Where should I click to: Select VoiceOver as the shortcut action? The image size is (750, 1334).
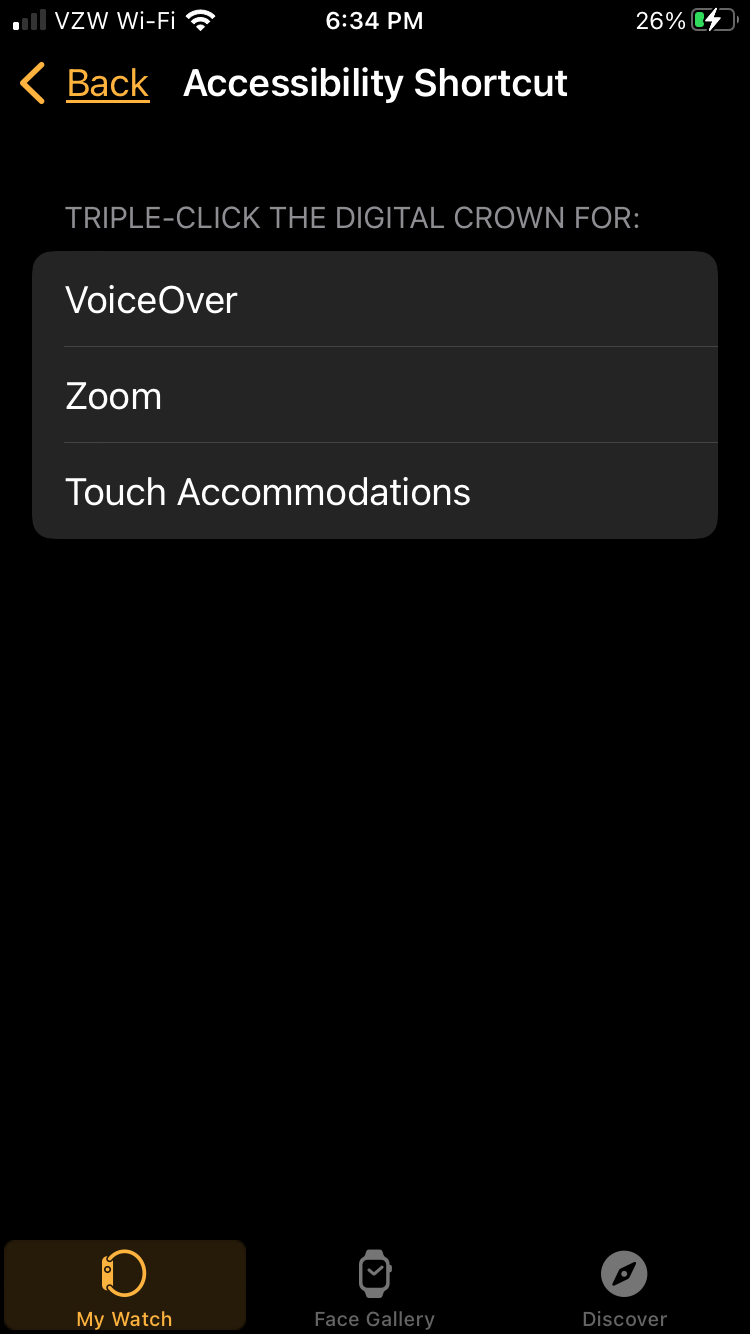click(x=375, y=299)
